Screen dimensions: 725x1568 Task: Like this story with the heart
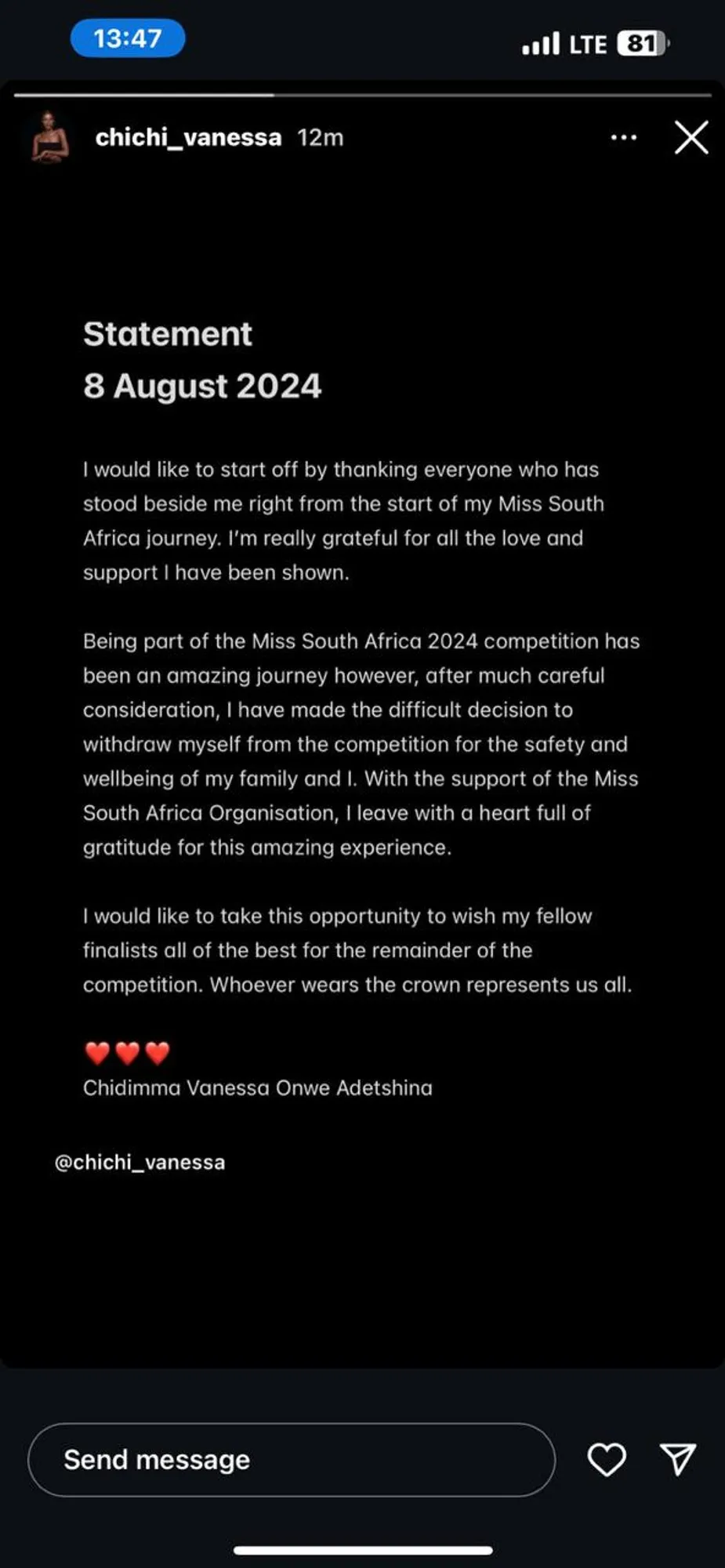tap(607, 1459)
